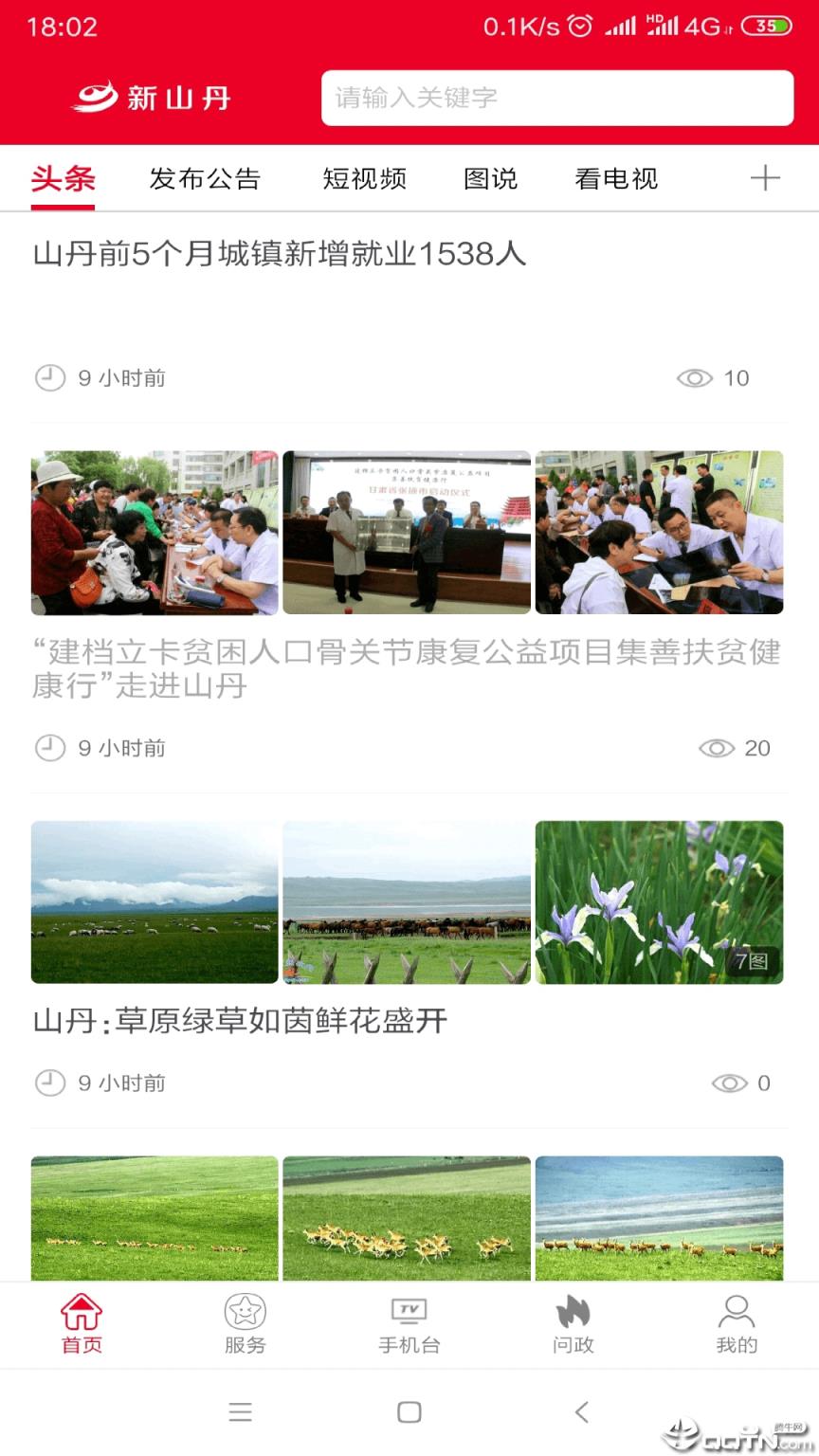Select the 头条 tab

(63, 178)
